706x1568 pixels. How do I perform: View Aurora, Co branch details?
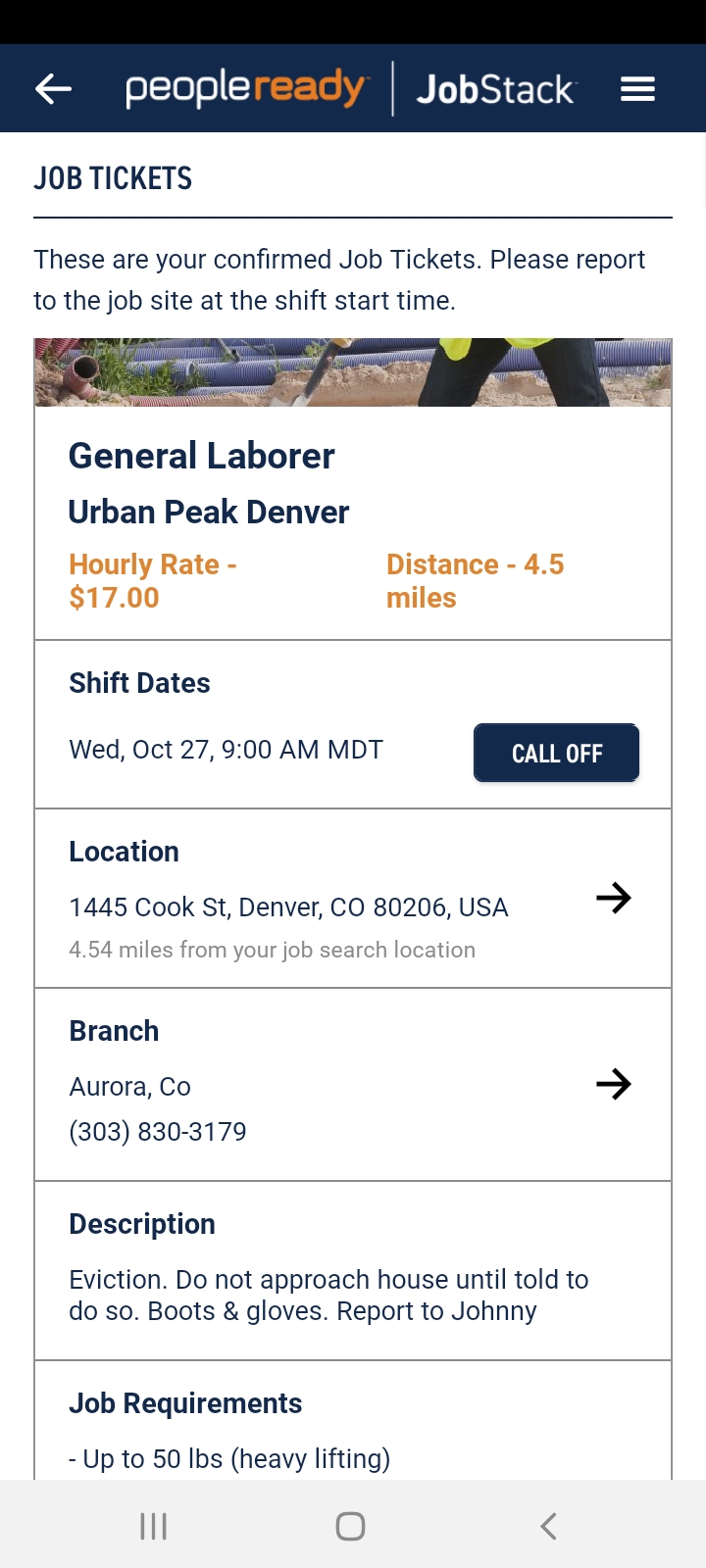pos(613,1084)
